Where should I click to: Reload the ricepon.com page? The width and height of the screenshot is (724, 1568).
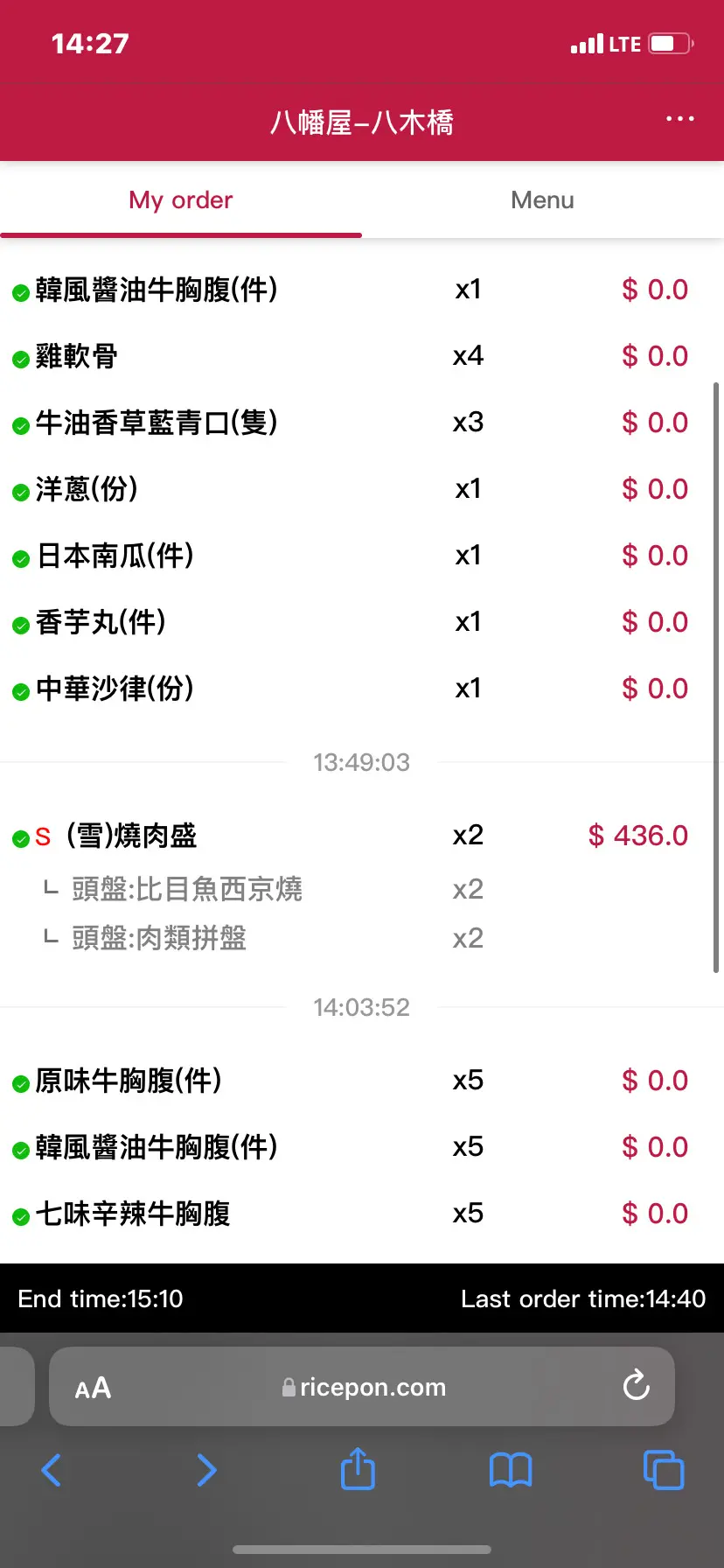[x=636, y=1386]
